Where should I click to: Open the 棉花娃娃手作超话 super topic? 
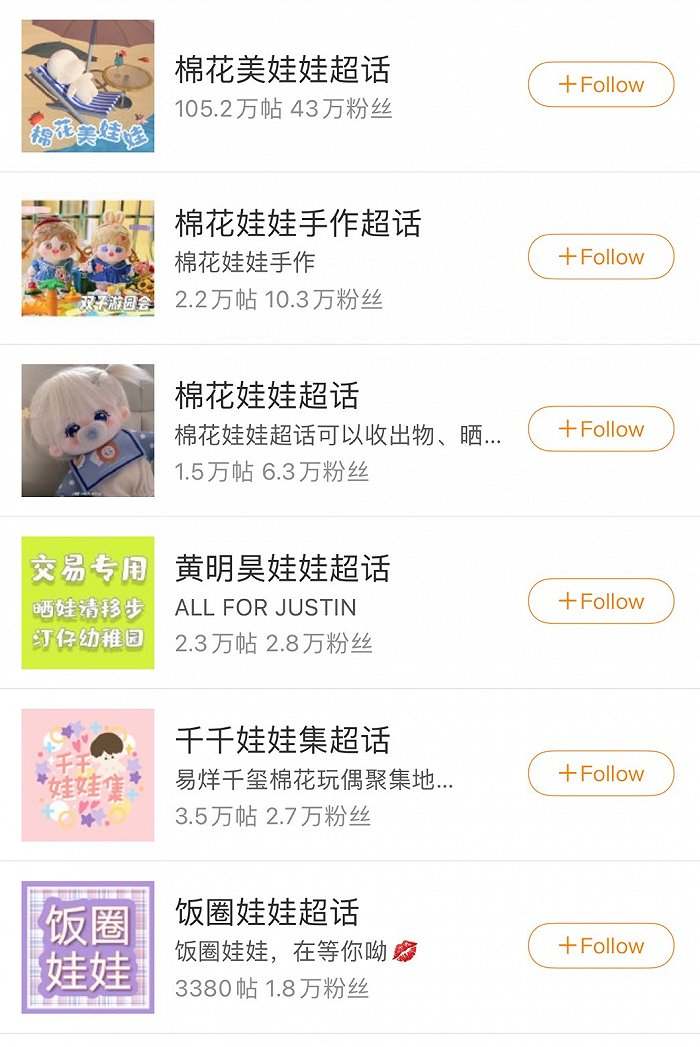pos(298,223)
